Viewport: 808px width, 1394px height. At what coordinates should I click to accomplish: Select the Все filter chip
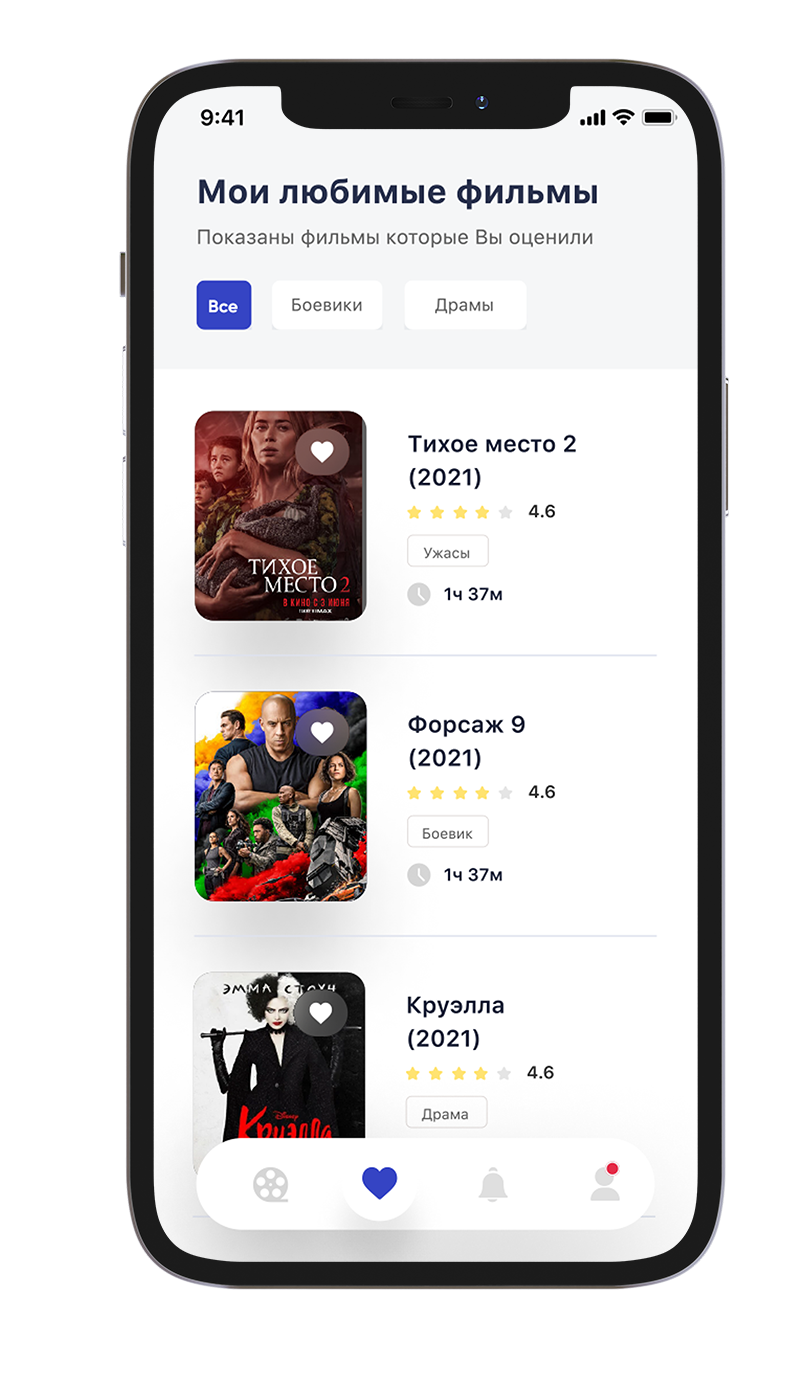(x=223, y=305)
